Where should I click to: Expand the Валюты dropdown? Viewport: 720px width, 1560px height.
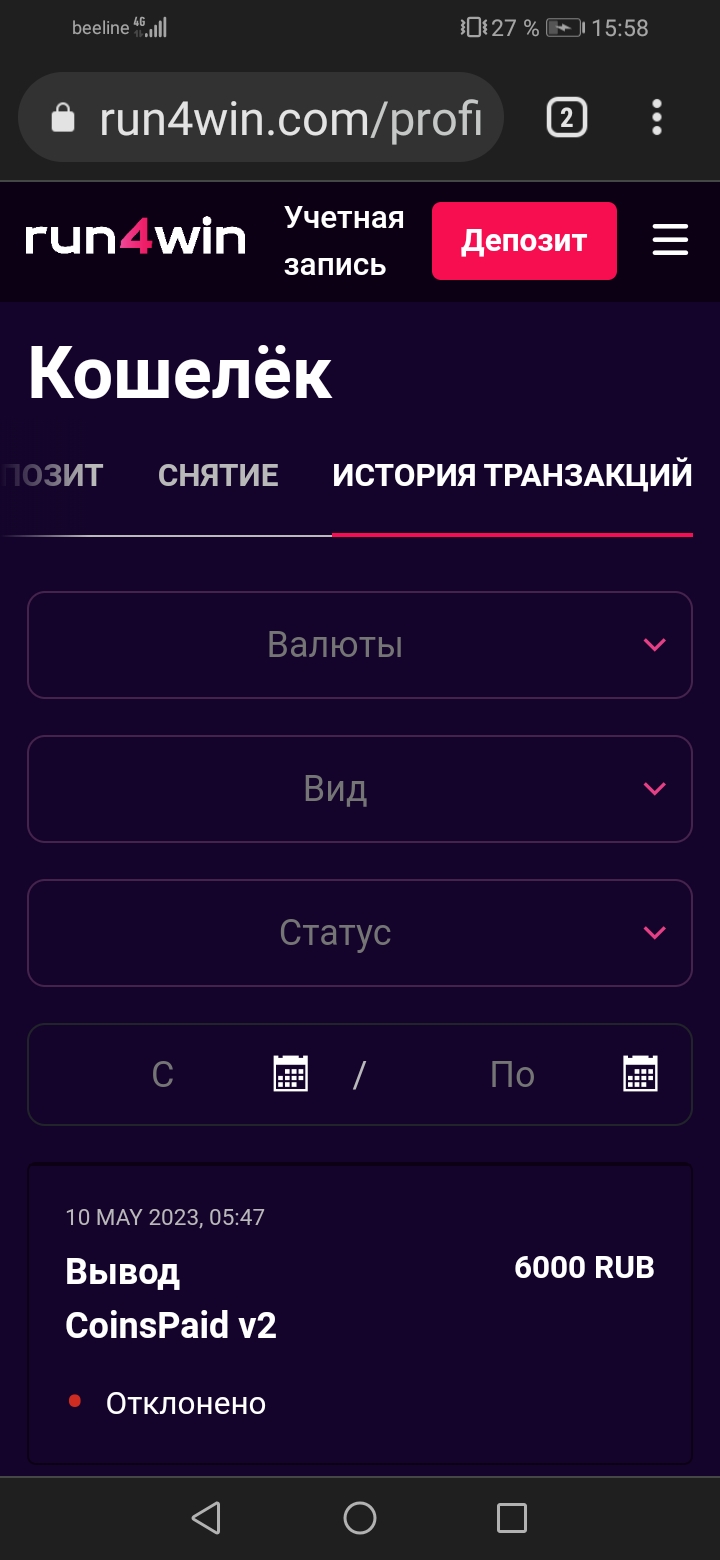click(360, 645)
